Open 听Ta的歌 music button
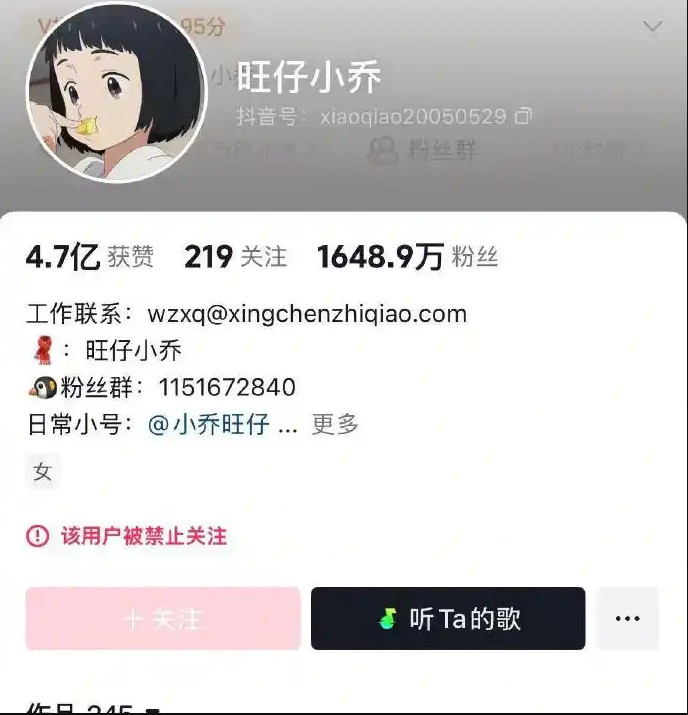The height and width of the screenshot is (715, 688). [x=447, y=619]
